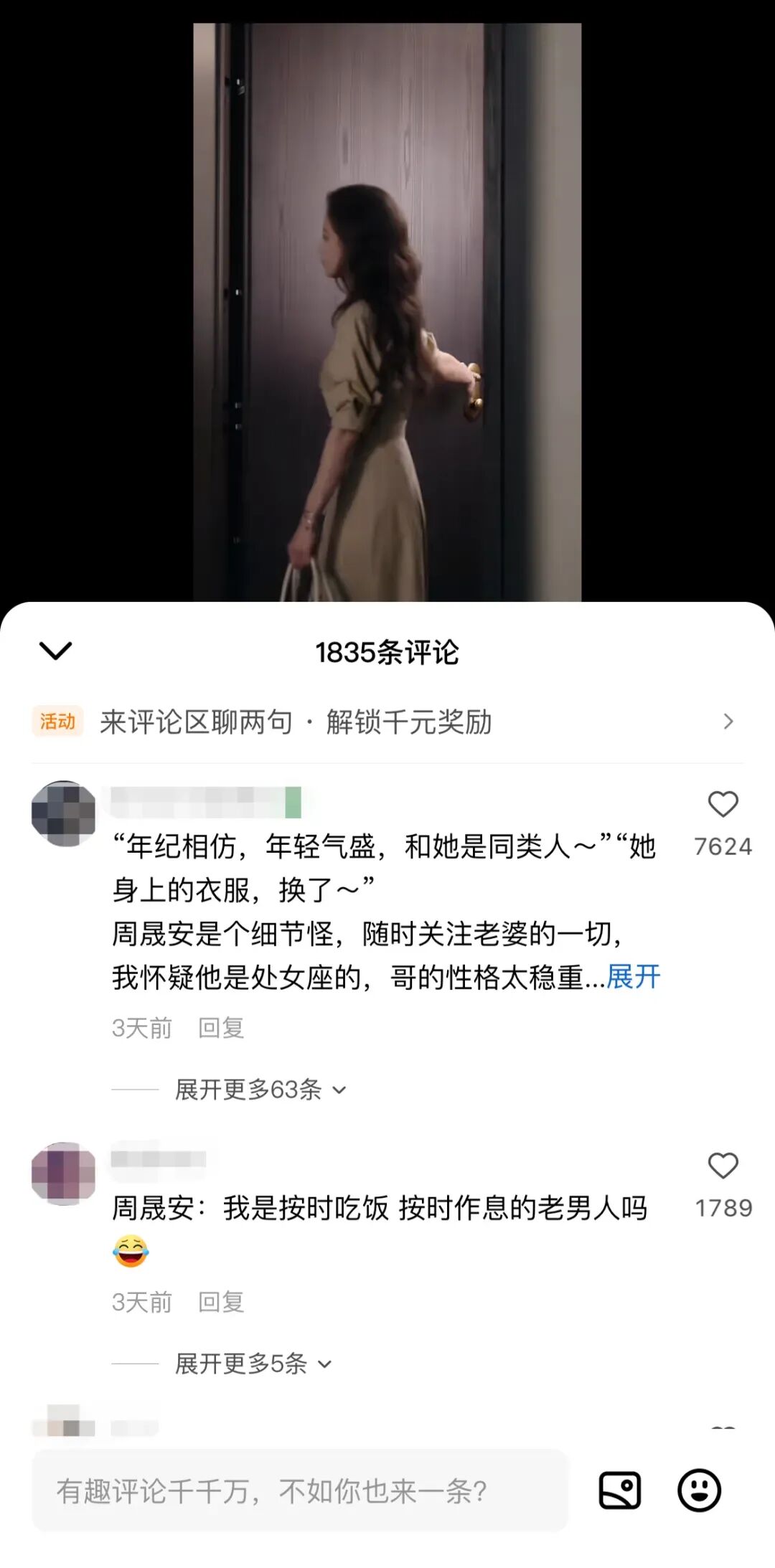Like the comment with 7624 likes

723,805
